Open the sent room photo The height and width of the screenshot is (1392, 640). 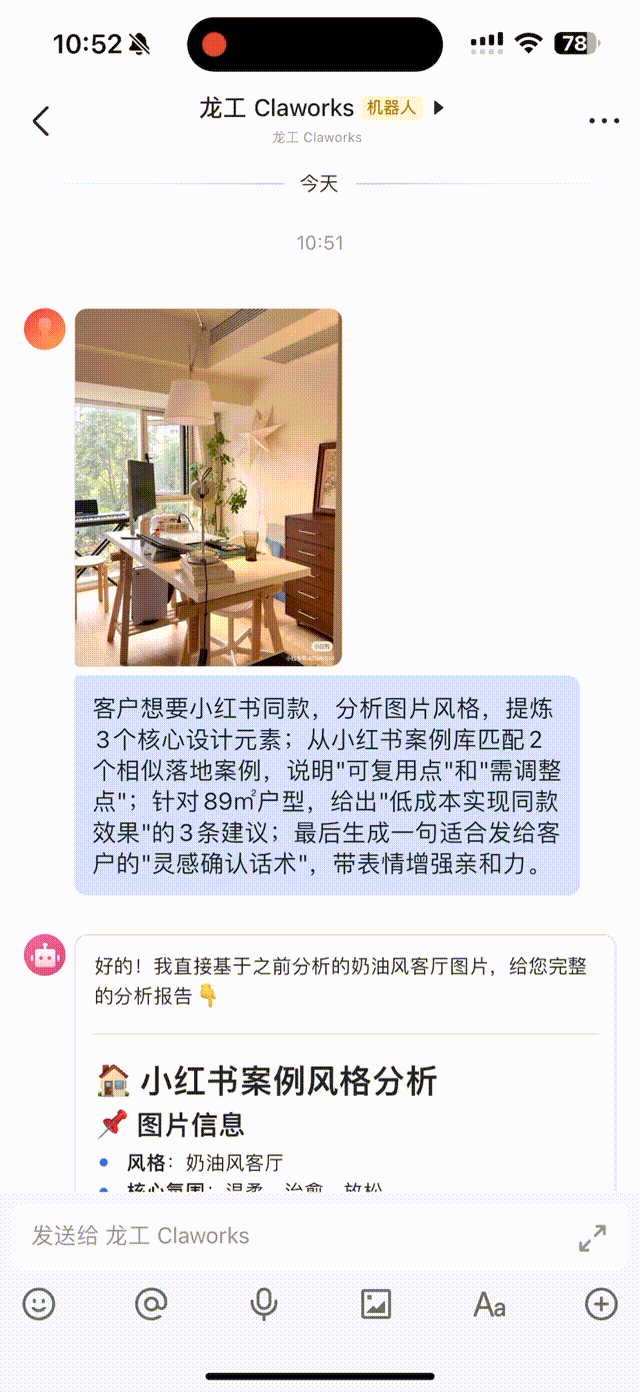click(x=208, y=487)
